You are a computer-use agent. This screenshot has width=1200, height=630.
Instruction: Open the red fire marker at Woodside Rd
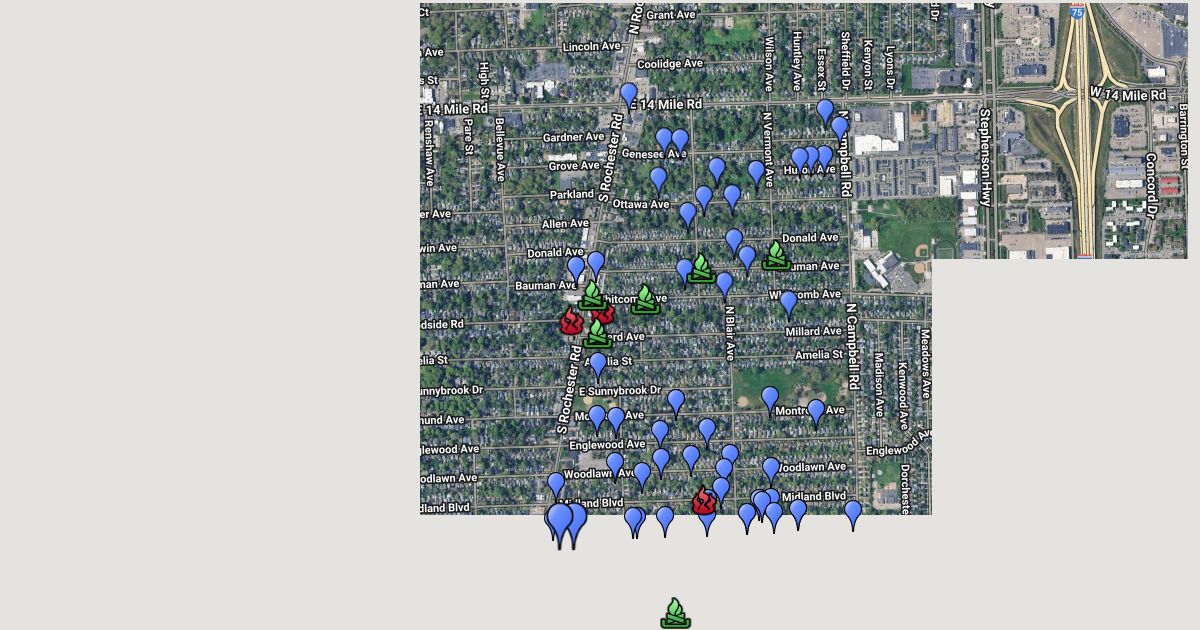571,321
